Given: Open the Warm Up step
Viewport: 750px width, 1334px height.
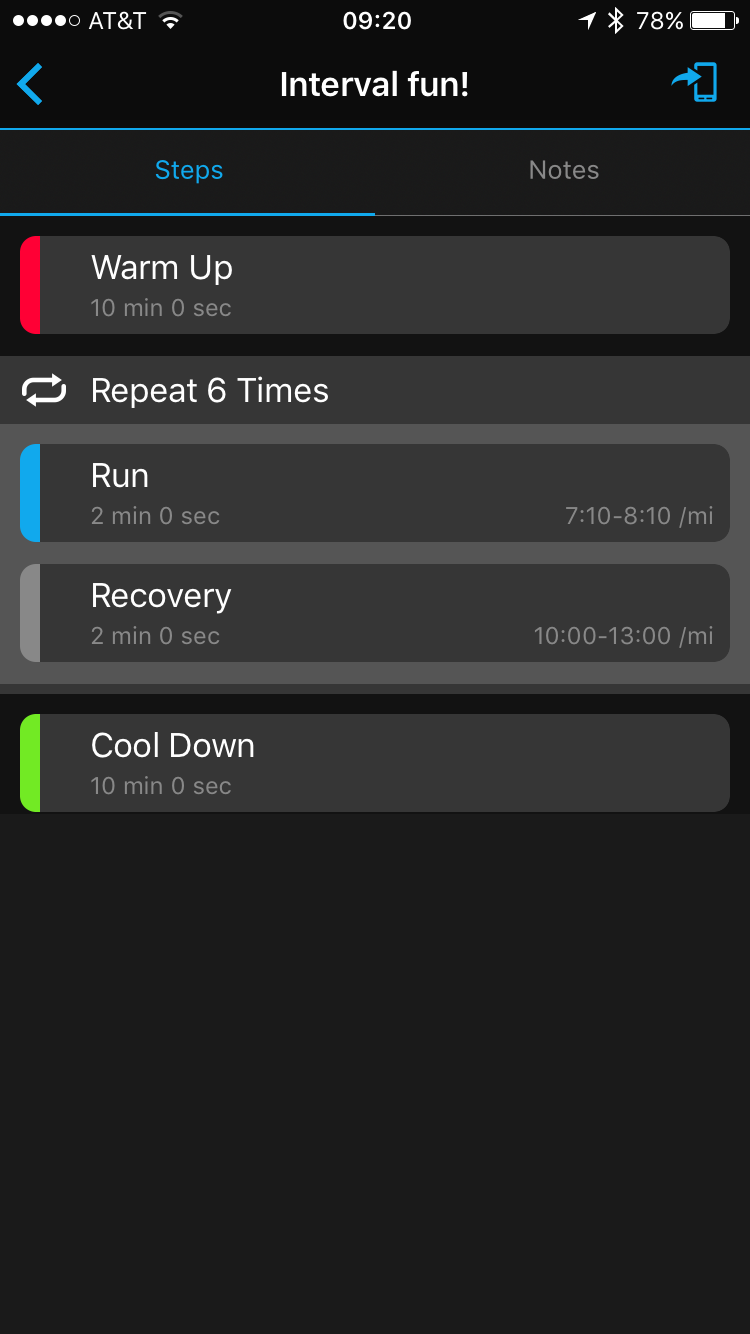Looking at the screenshot, I should [375, 285].
